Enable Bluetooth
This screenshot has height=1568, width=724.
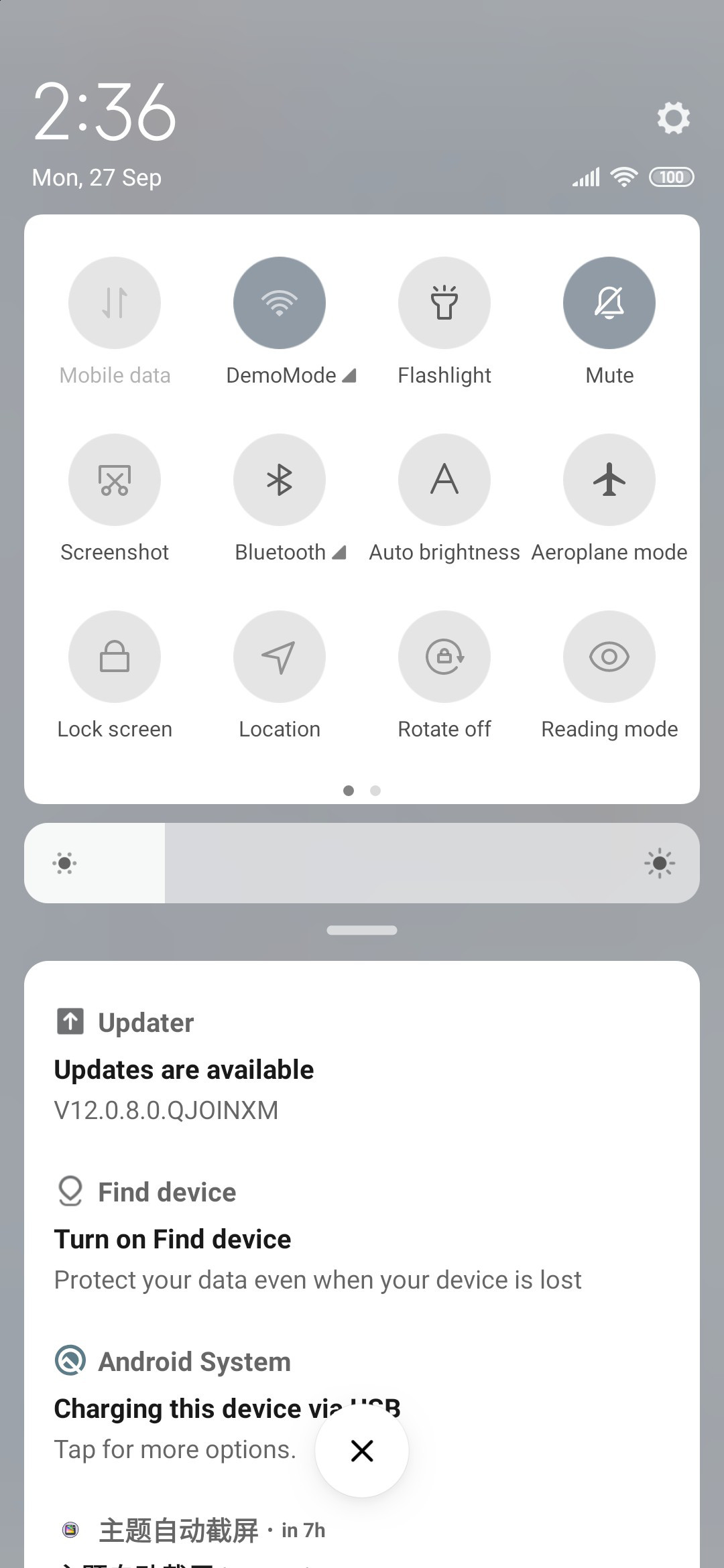tap(280, 480)
